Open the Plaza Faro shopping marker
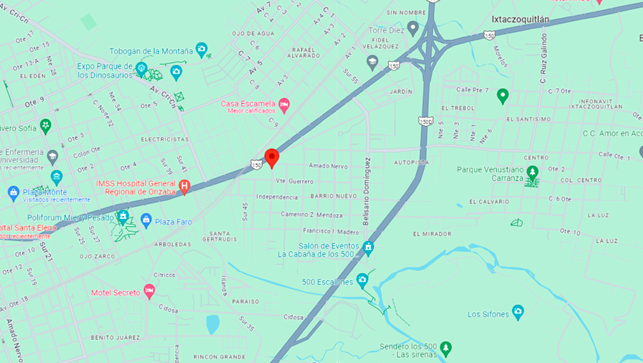The width and height of the screenshot is (643, 363). click(x=146, y=221)
